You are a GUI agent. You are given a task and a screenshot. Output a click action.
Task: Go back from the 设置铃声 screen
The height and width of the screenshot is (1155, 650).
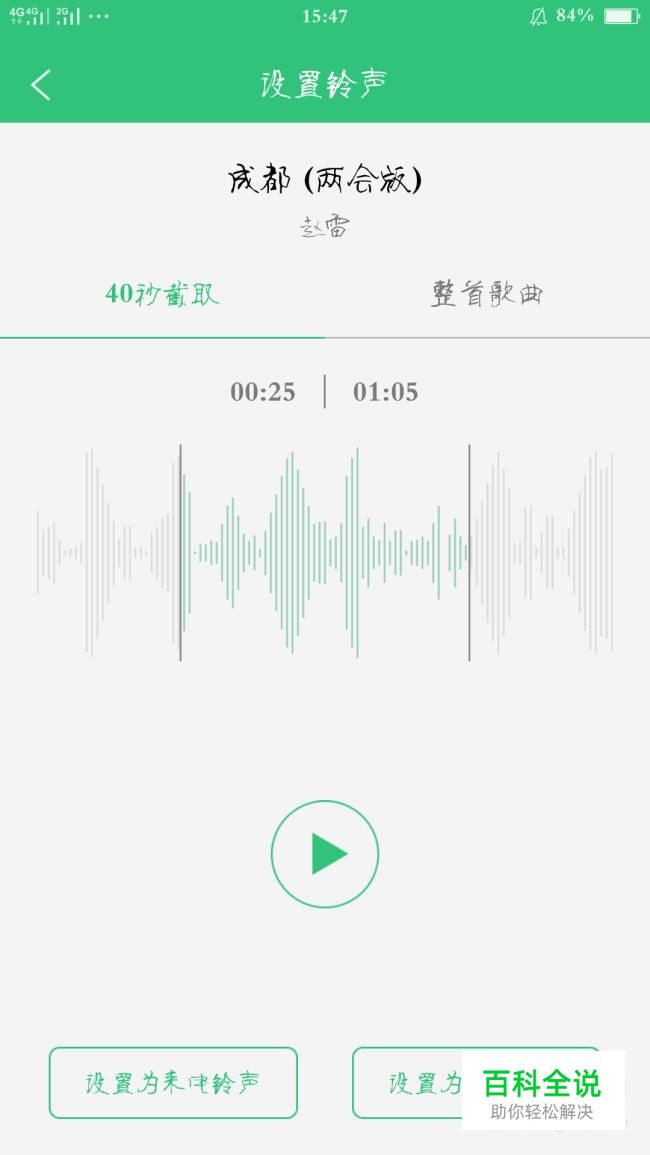[x=41, y=85]
